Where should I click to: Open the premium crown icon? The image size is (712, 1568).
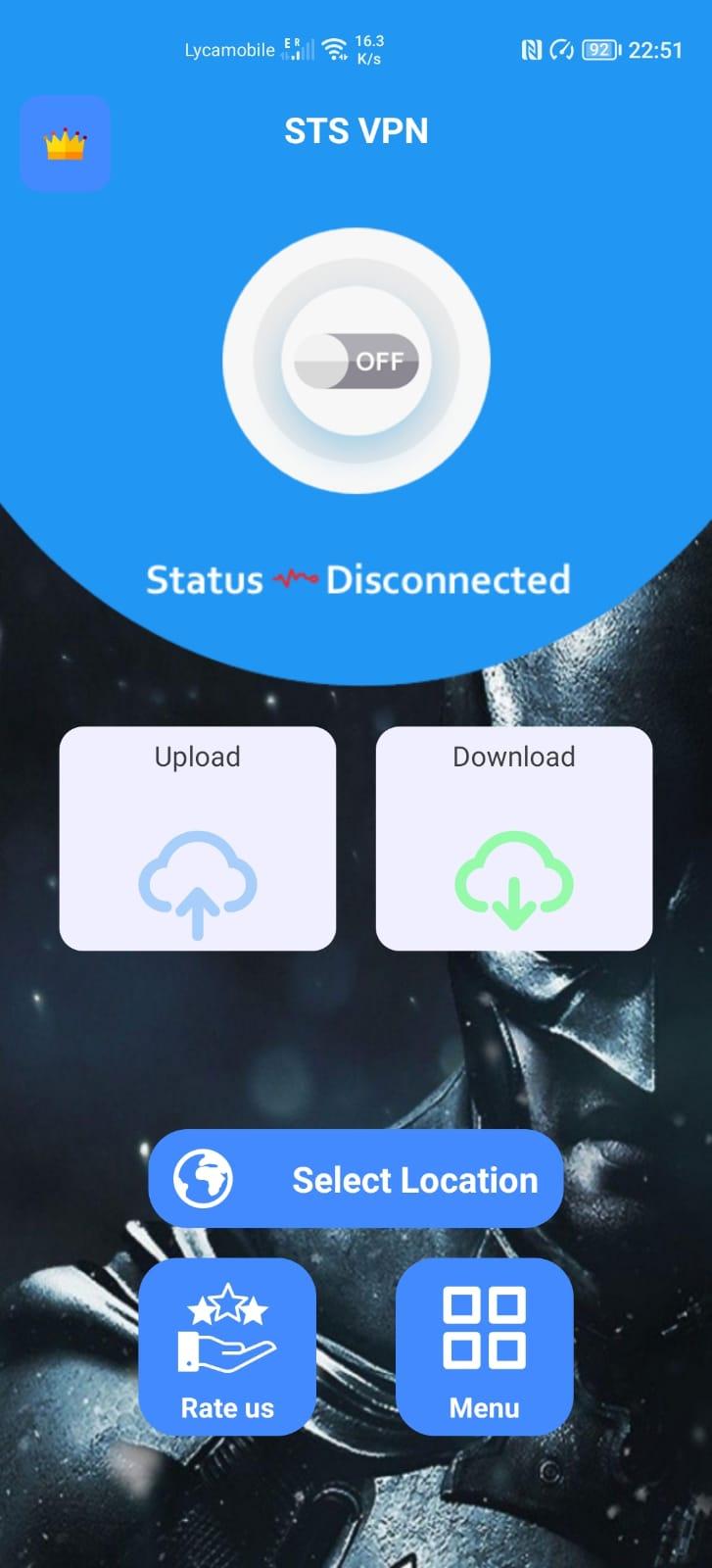click(65, 144)
